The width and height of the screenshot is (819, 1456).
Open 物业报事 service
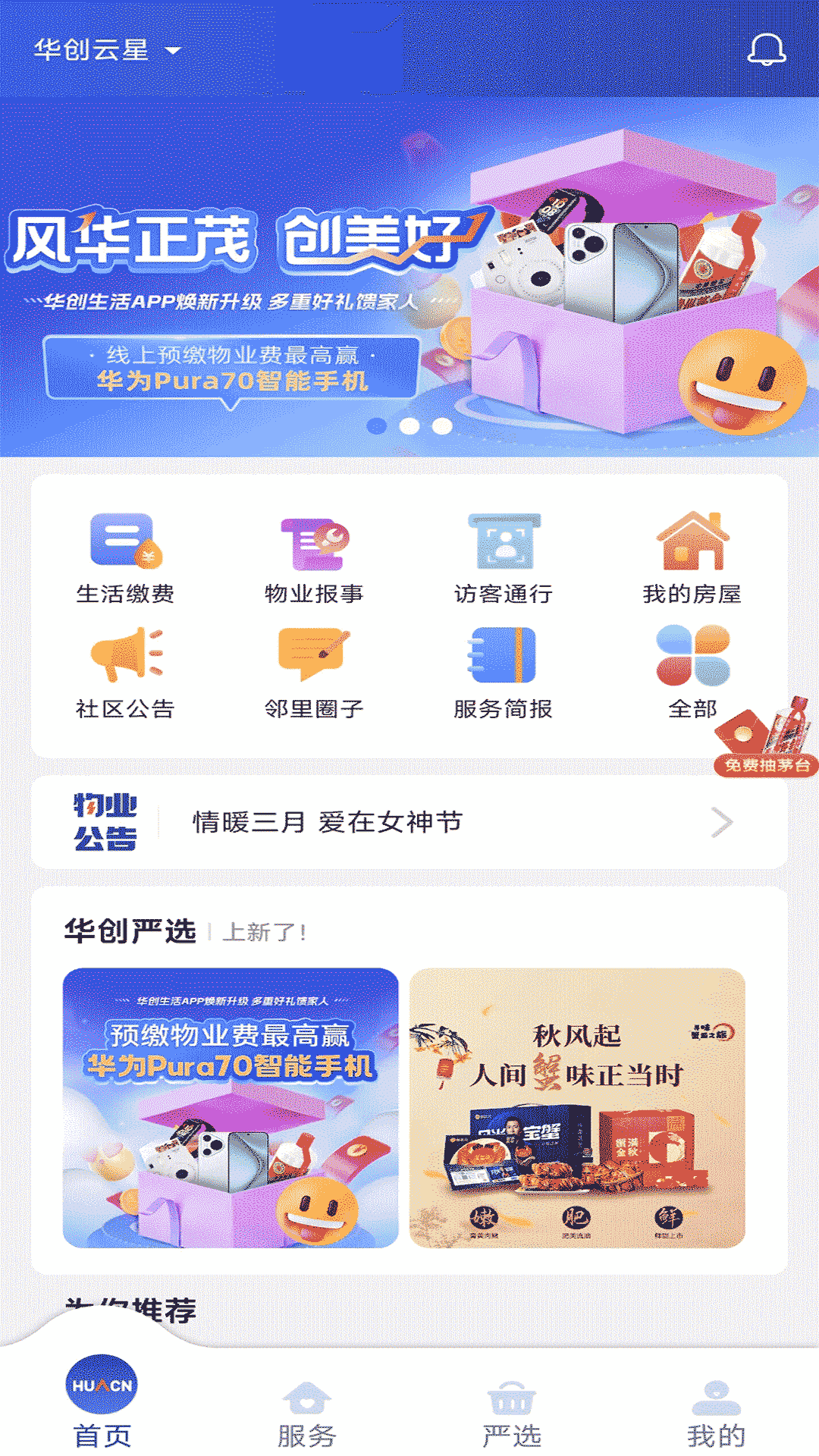click(x=314, y=559)
